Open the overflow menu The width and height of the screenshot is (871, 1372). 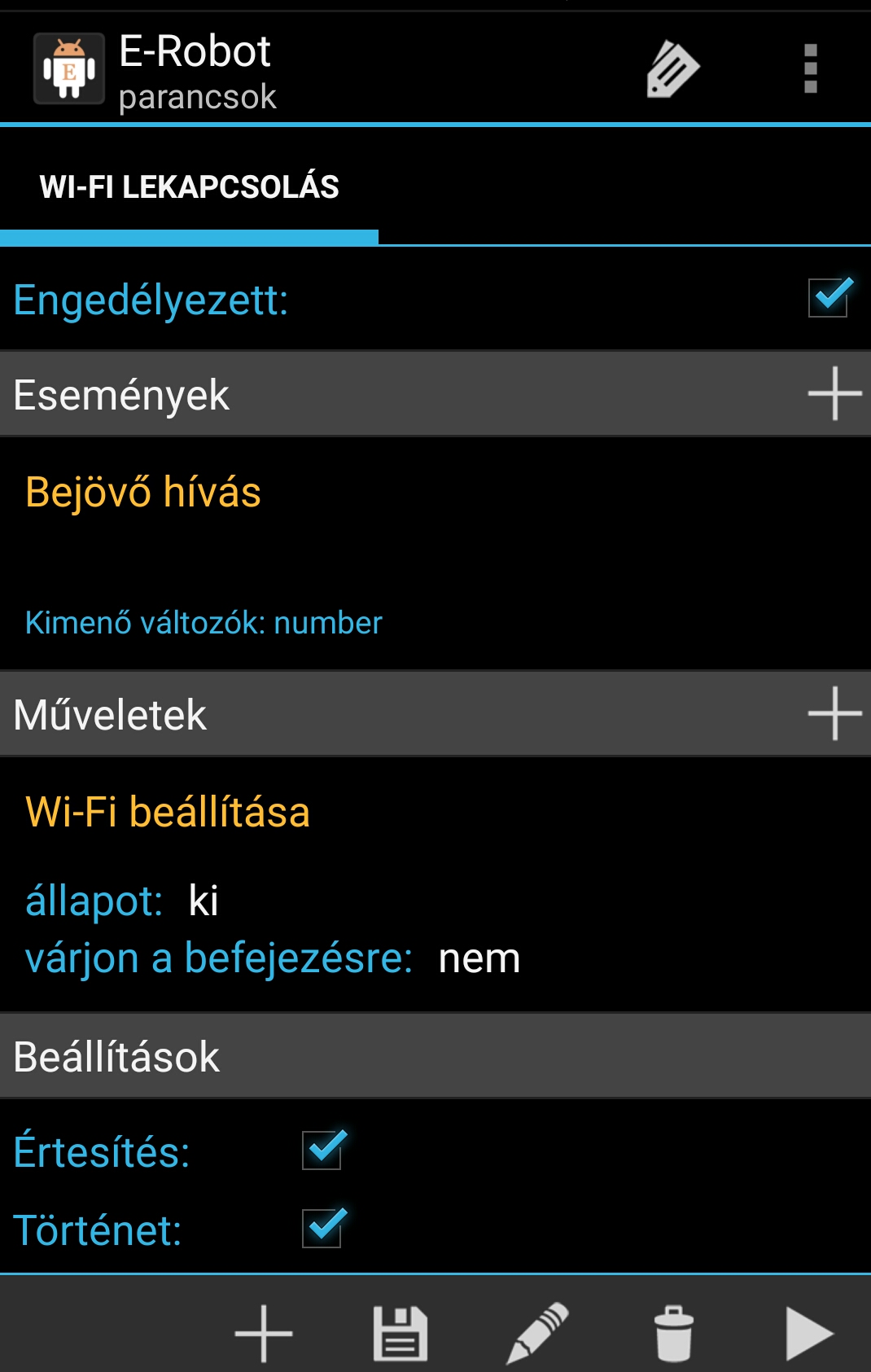(x=810, y=69)
